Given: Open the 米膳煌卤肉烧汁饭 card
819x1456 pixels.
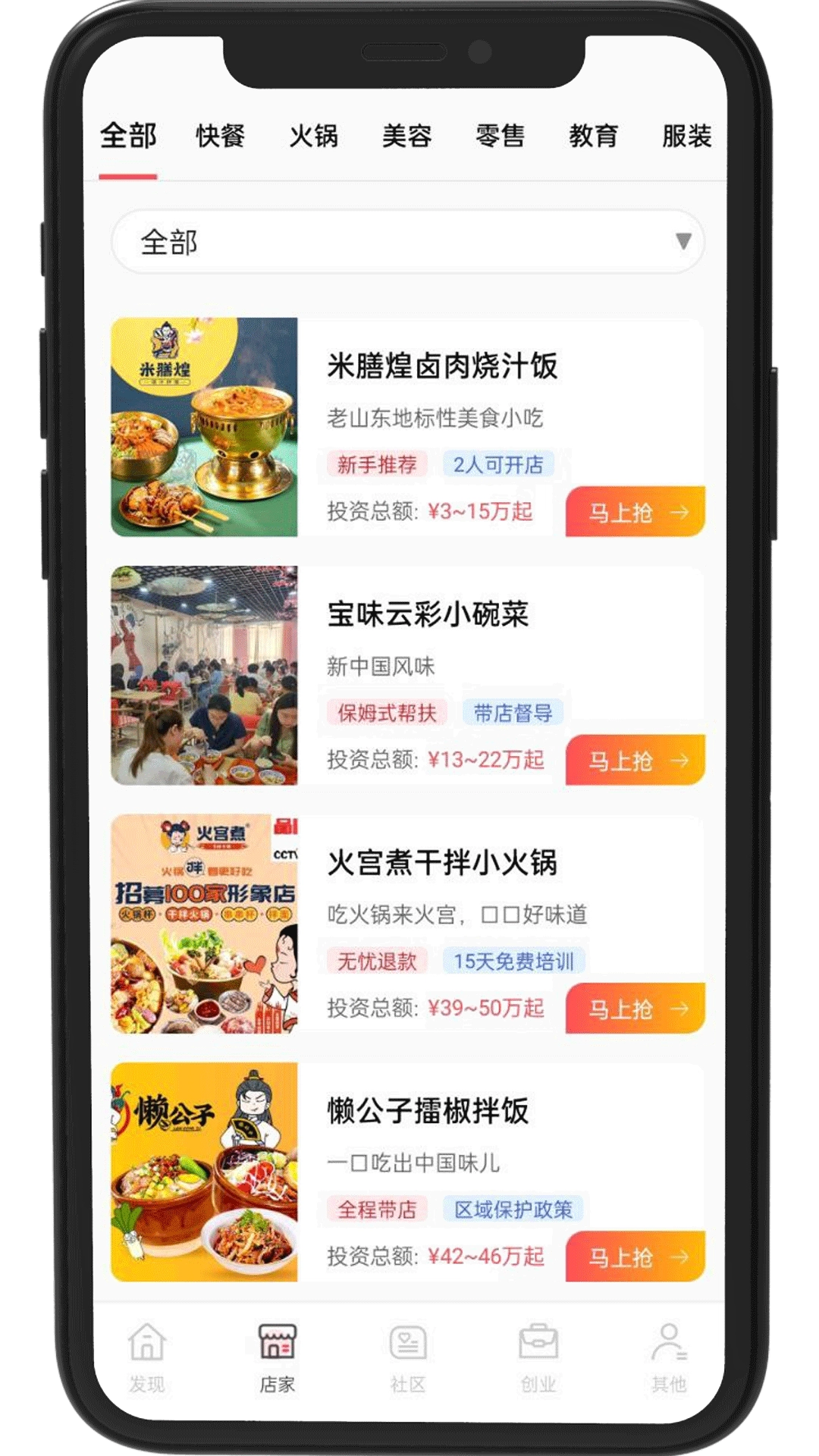Looking at the screenshot, I should [442, 366].
